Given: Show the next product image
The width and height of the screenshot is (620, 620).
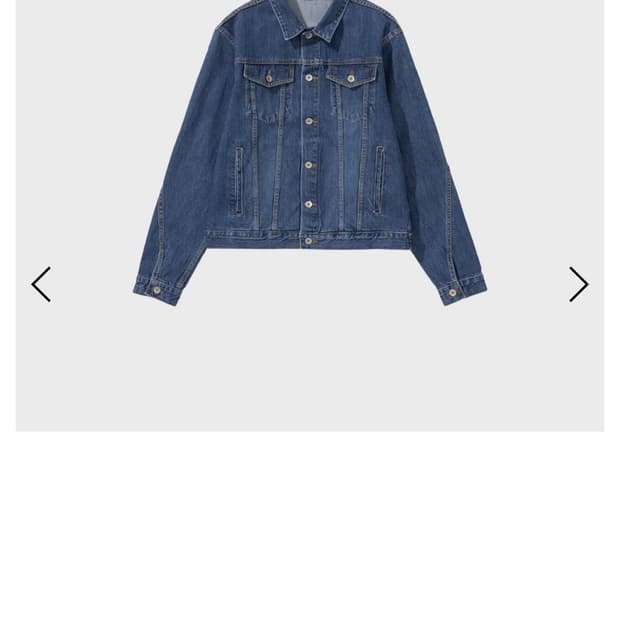Looking at the screenshot, I should pyautogui.click(x=578, y=284).
